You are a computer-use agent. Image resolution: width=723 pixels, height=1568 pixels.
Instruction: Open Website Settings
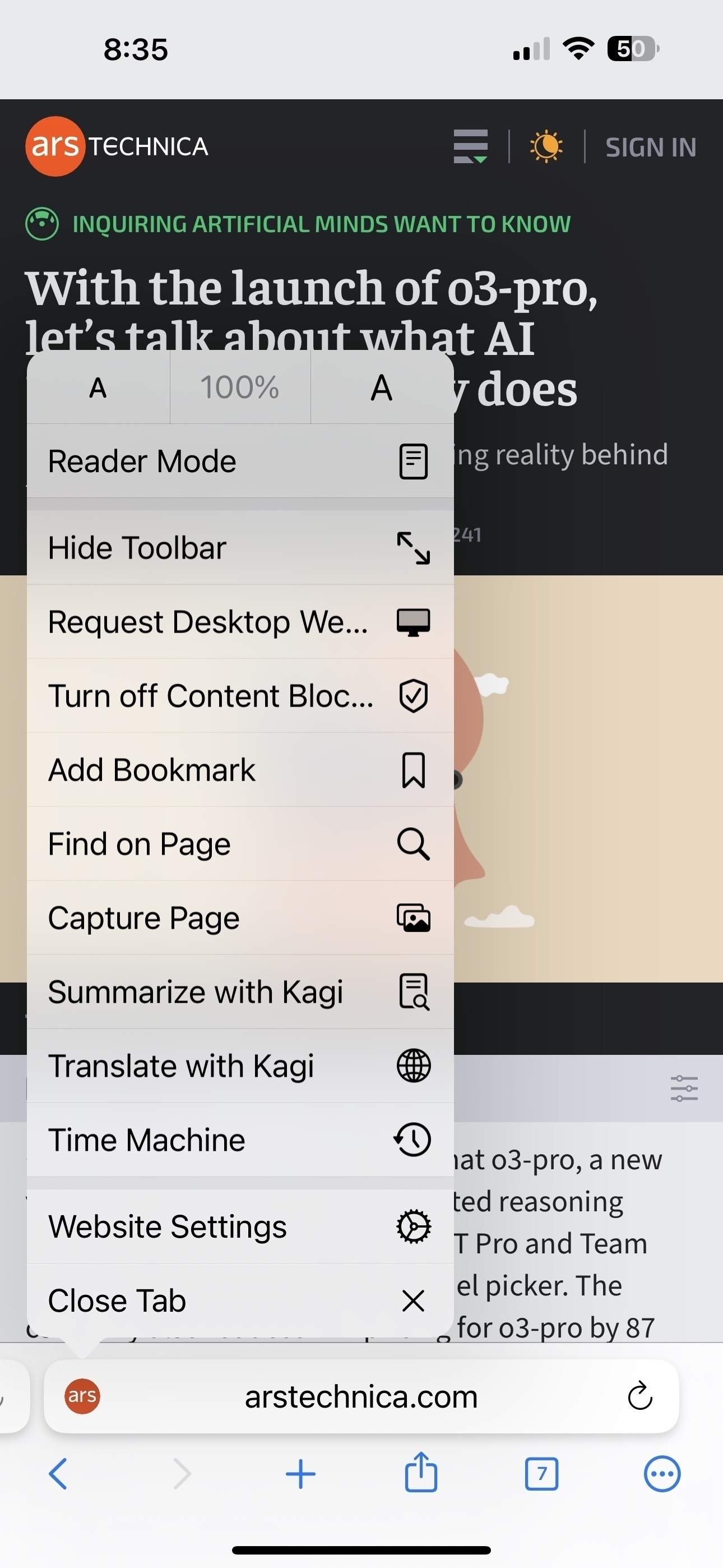[240, 1226]
